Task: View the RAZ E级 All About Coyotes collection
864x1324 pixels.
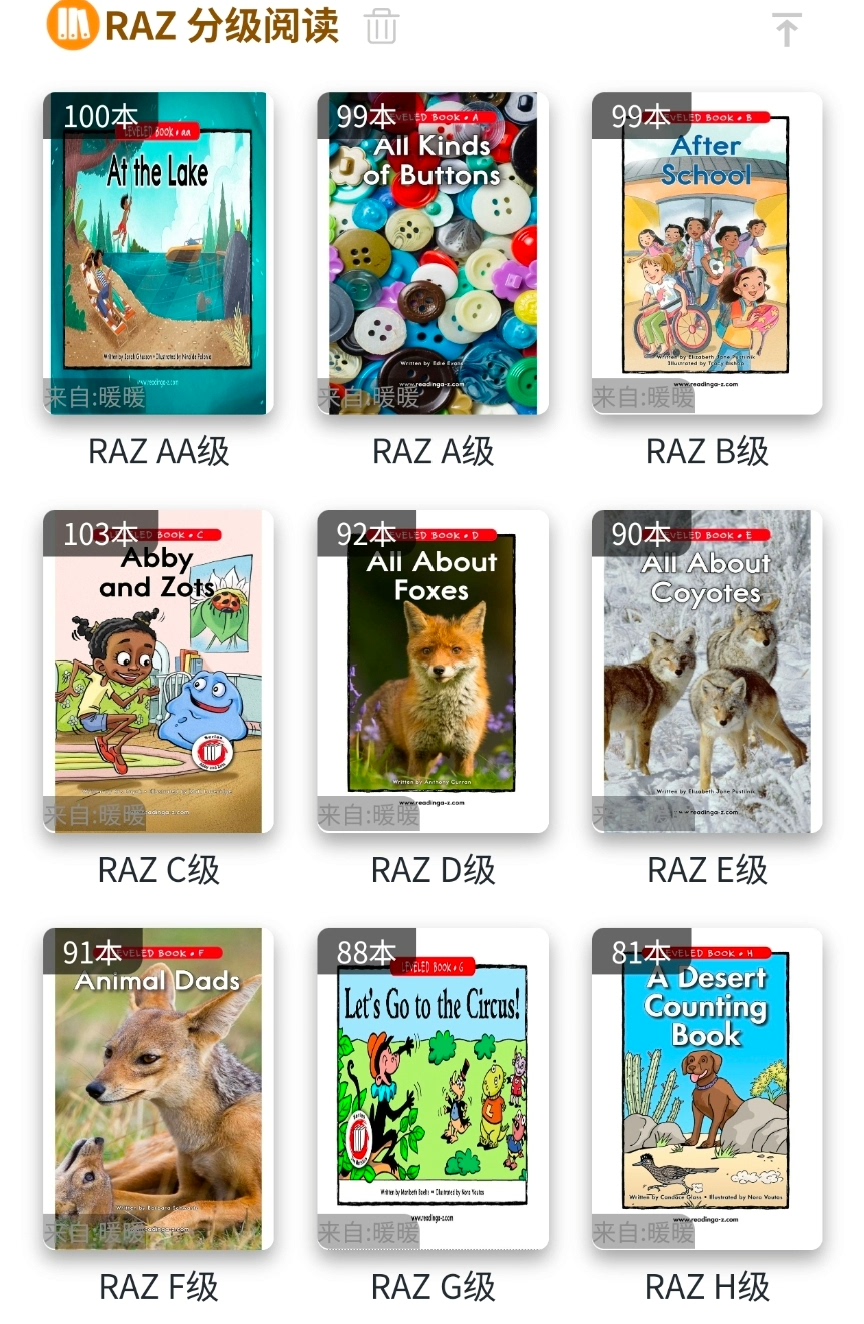Action: coord(706,672)
